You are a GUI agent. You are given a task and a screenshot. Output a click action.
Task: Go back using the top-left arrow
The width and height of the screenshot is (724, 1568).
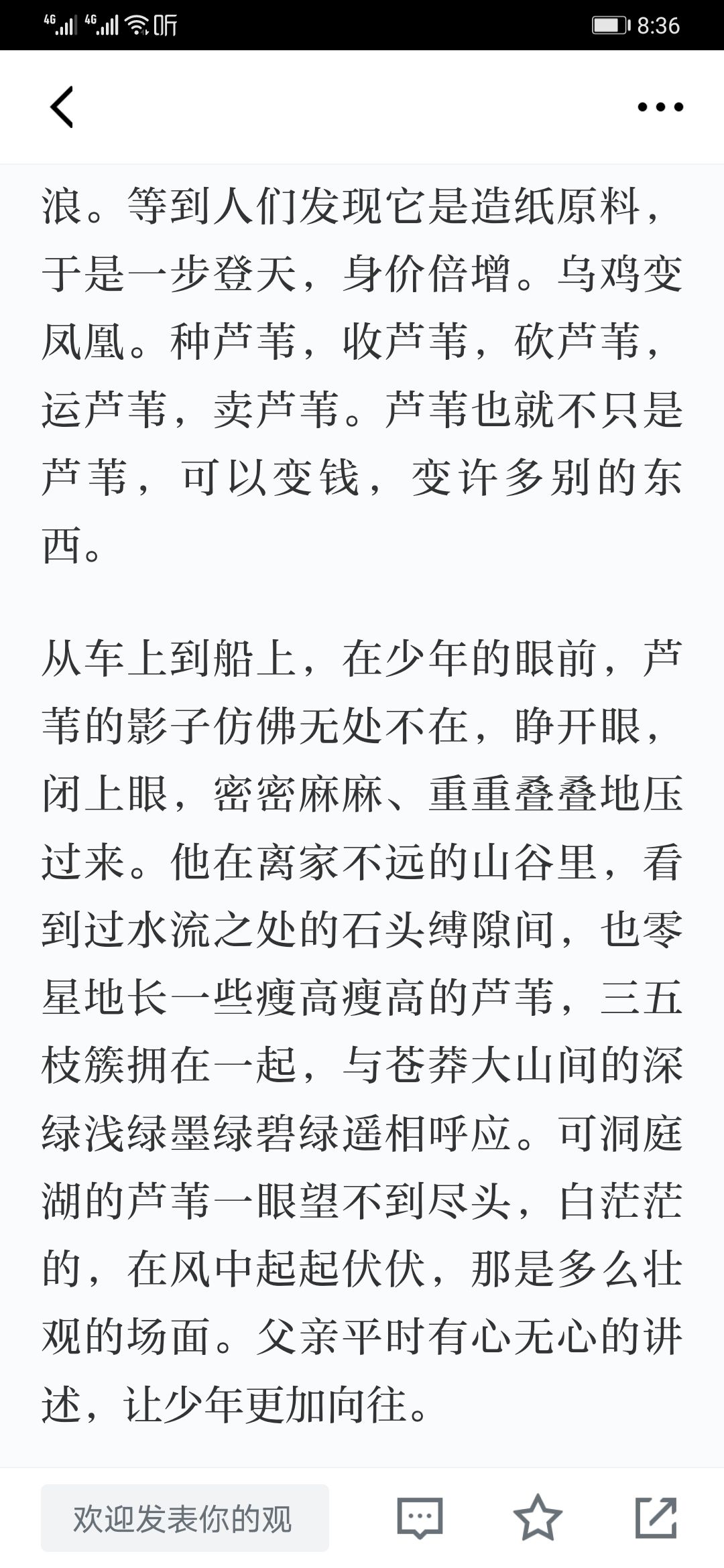coord(62,107)
